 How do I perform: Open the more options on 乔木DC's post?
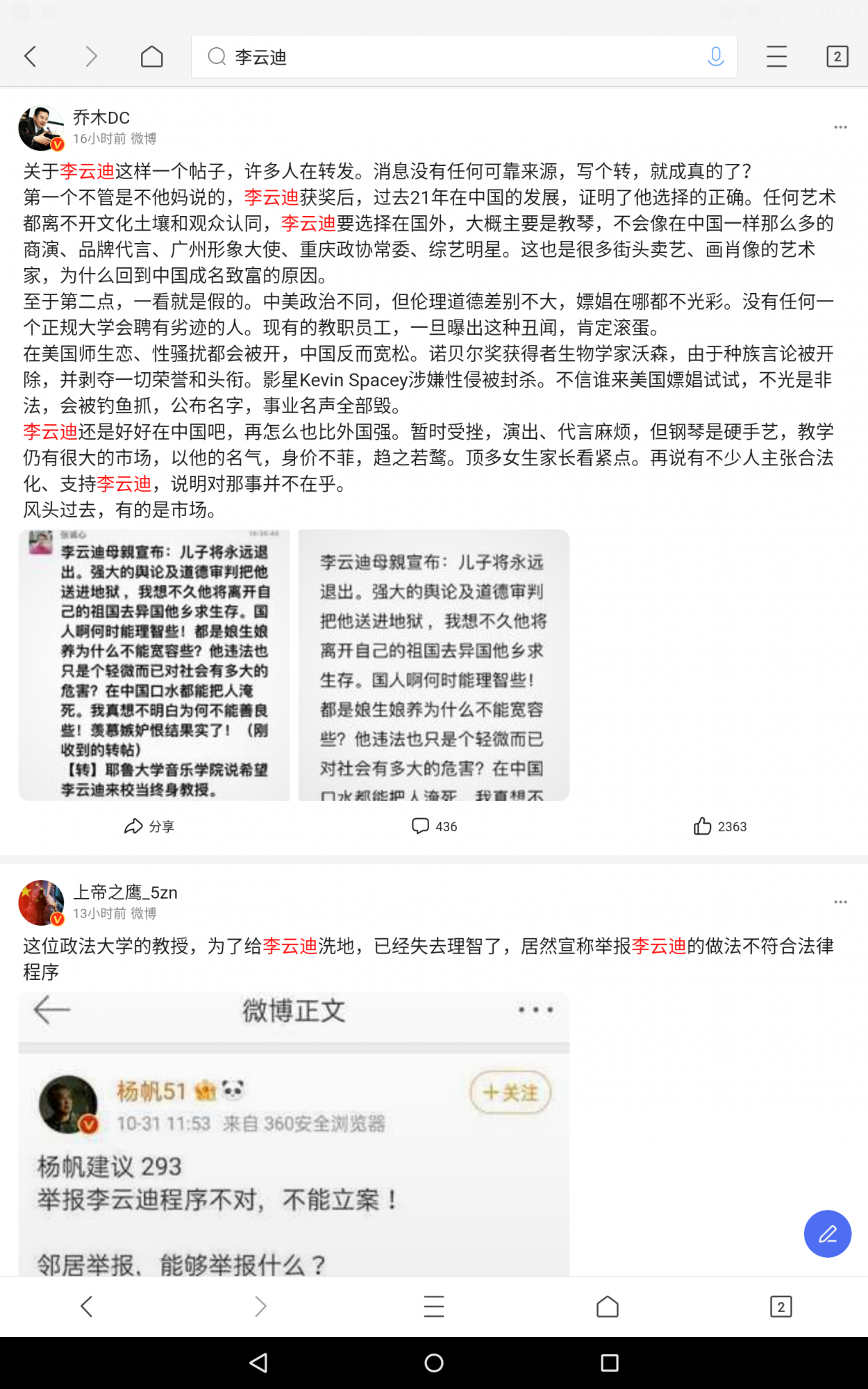click(840, 127)
